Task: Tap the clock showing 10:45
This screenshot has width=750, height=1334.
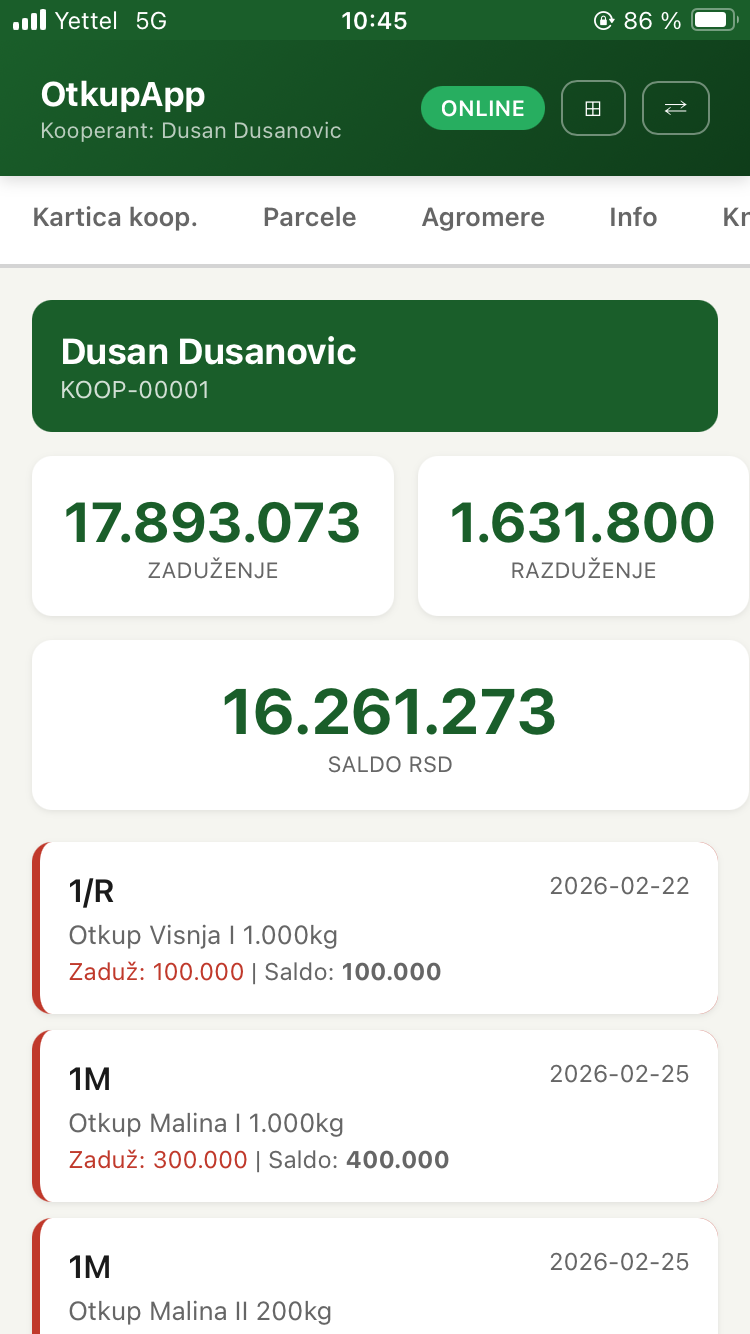Action: (375, 18)
